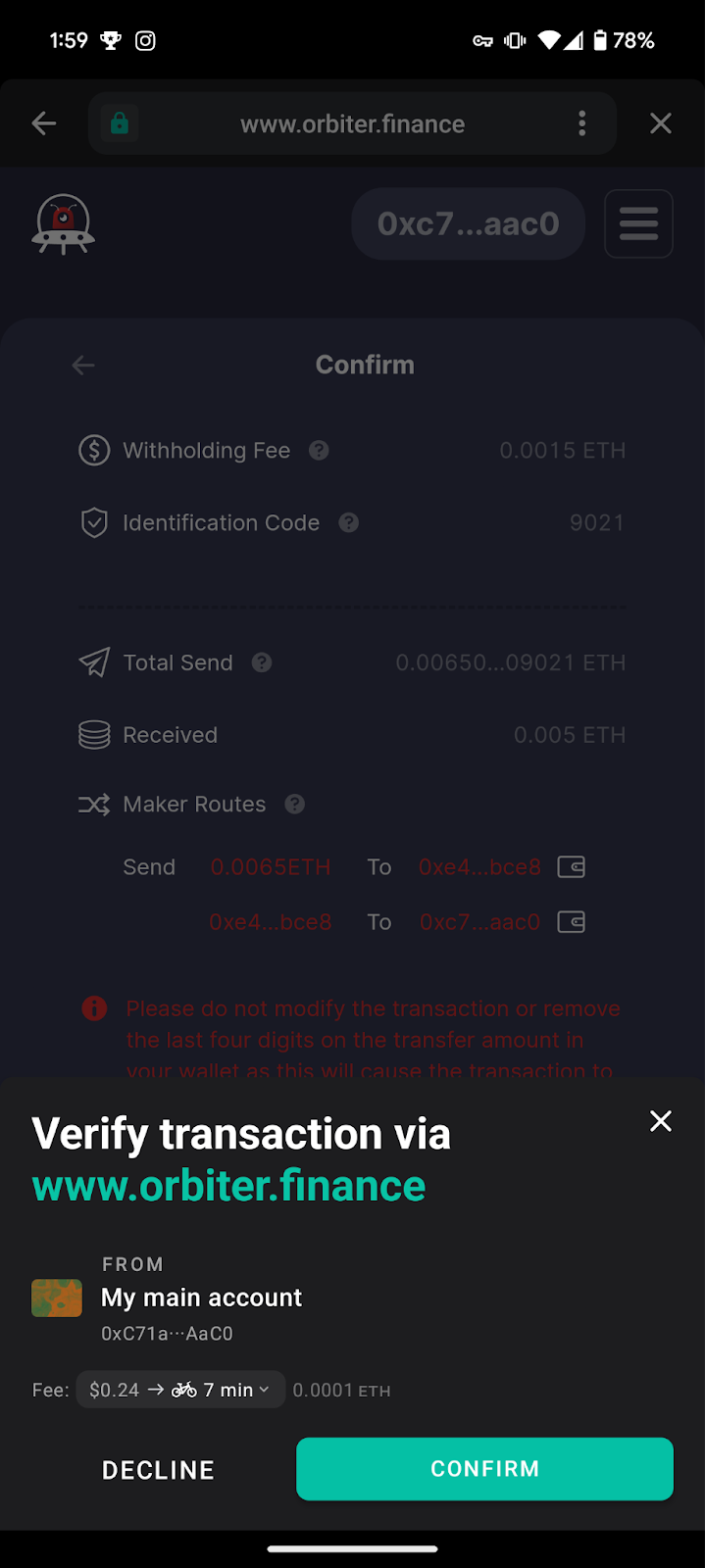Open the browser overflow menu
The image size is (705, 1568).
click(582, 123)
